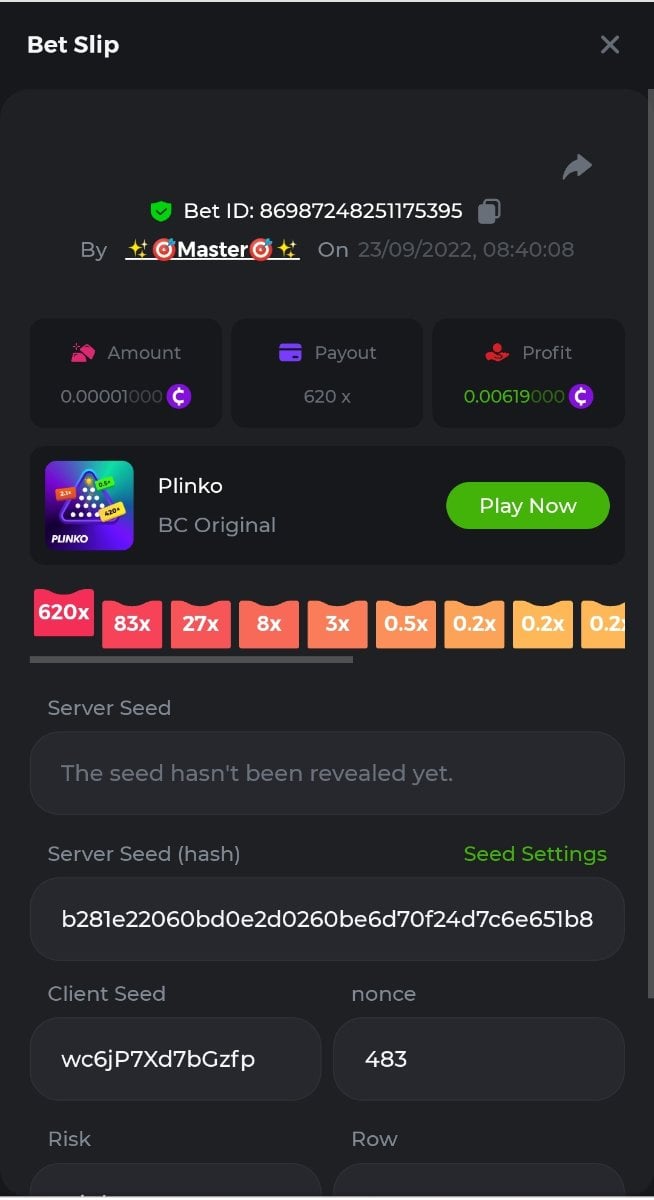Tap the Client Seed field
Screen dimensions: 654x1200
pyautogui.click(x=175, y=1059)
